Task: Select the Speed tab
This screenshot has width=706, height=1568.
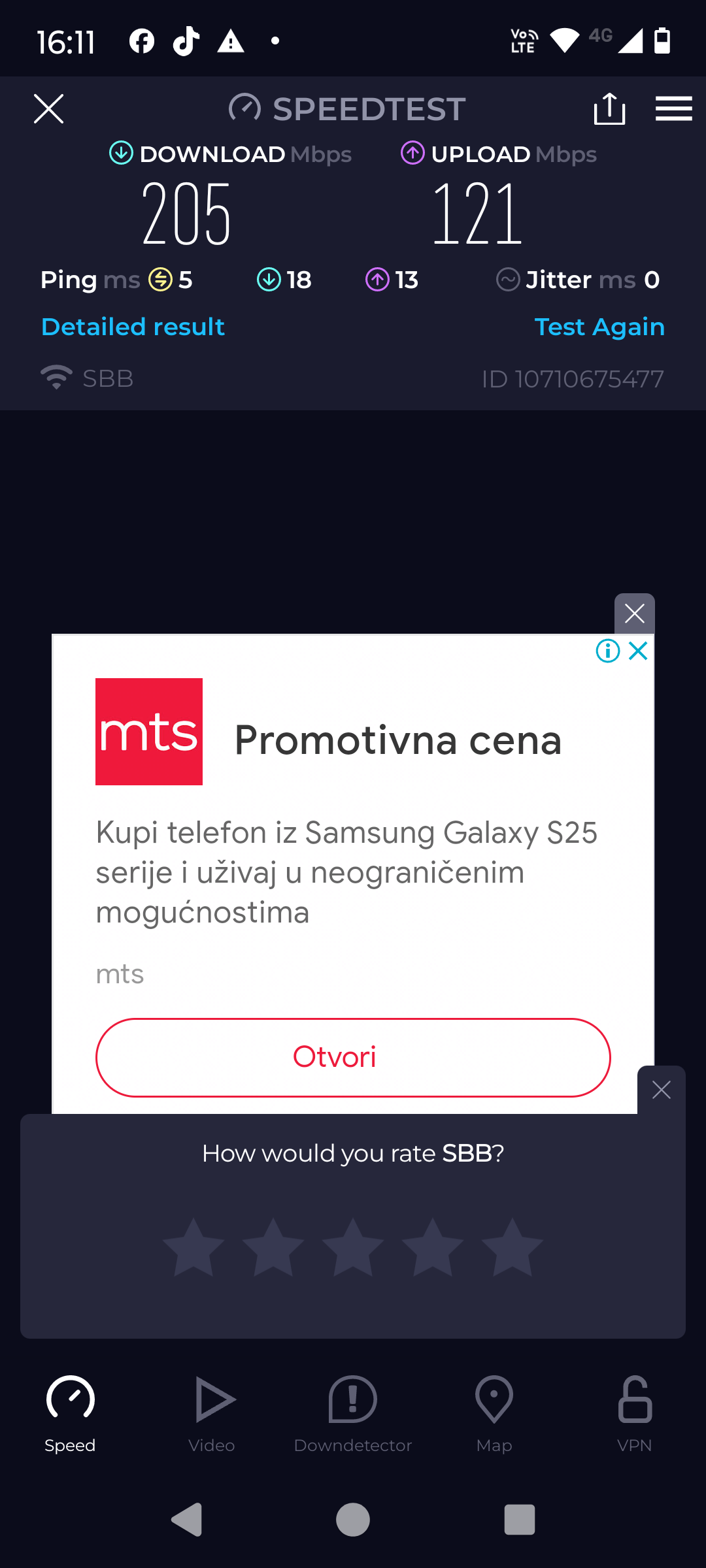Action: click(x=70, y=1413)
